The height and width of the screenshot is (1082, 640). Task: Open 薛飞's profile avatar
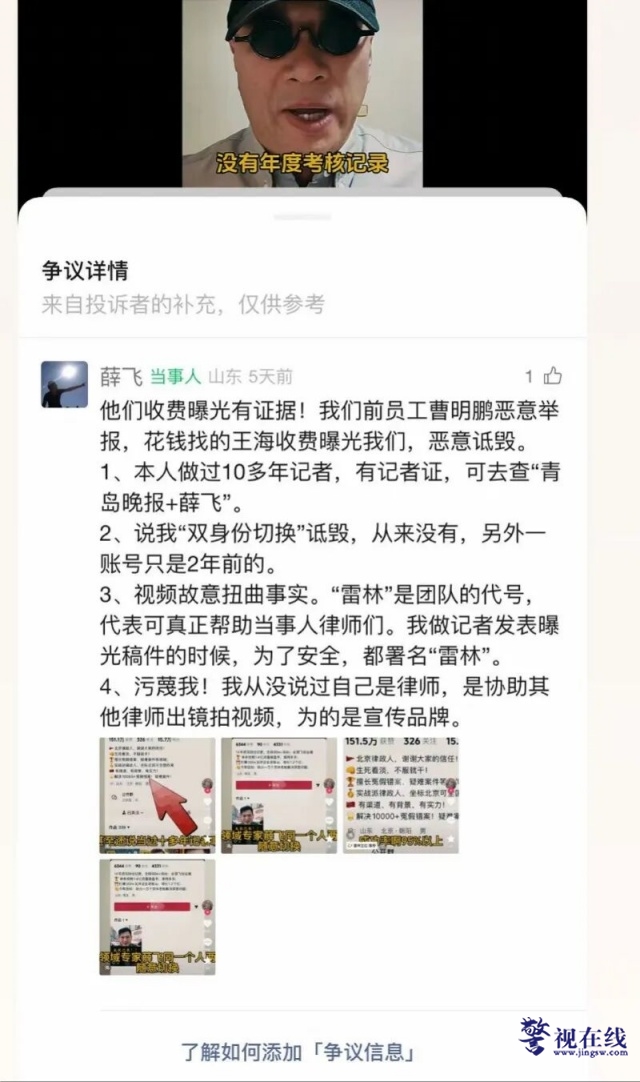[x=64, y=384]
